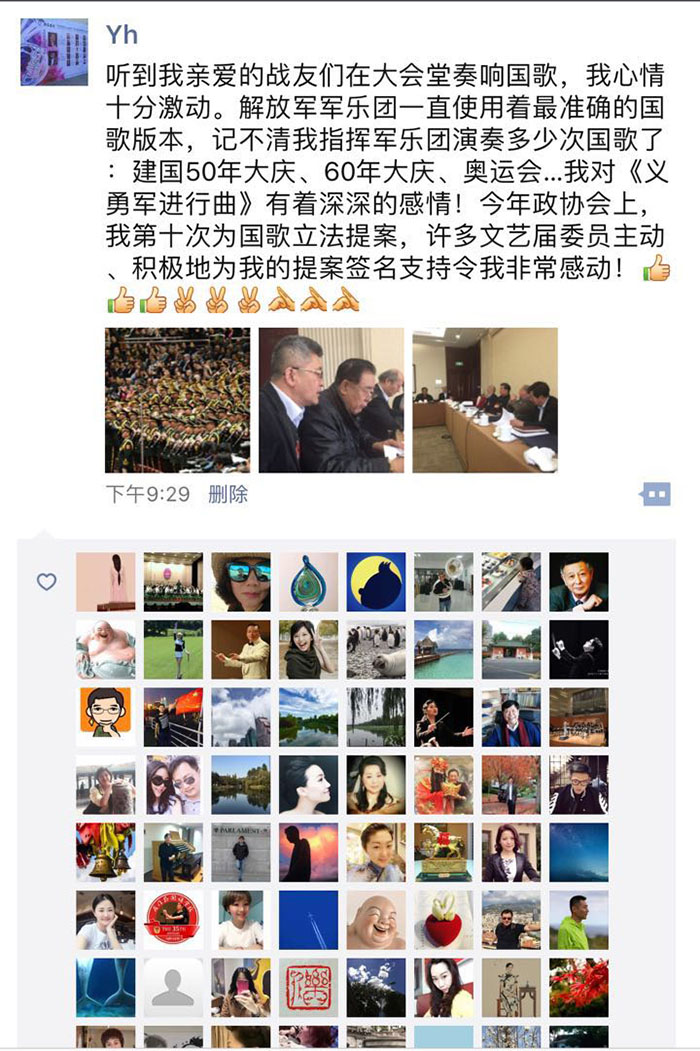Open the liker with red heart avatar
This screenshot has width=700, height=1051.
click(444, 920)
